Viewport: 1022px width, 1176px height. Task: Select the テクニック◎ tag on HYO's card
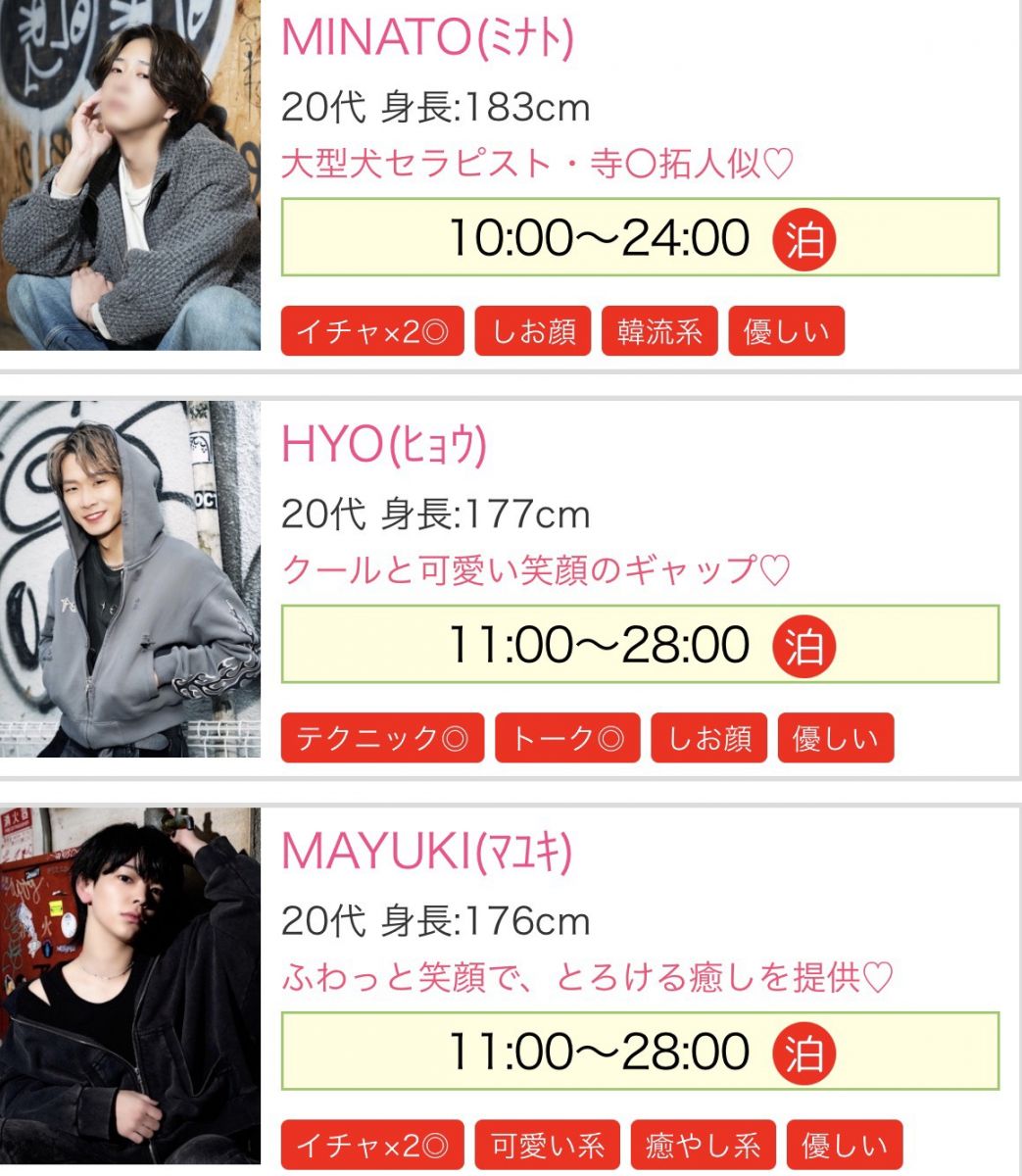[x=382, y=738]
